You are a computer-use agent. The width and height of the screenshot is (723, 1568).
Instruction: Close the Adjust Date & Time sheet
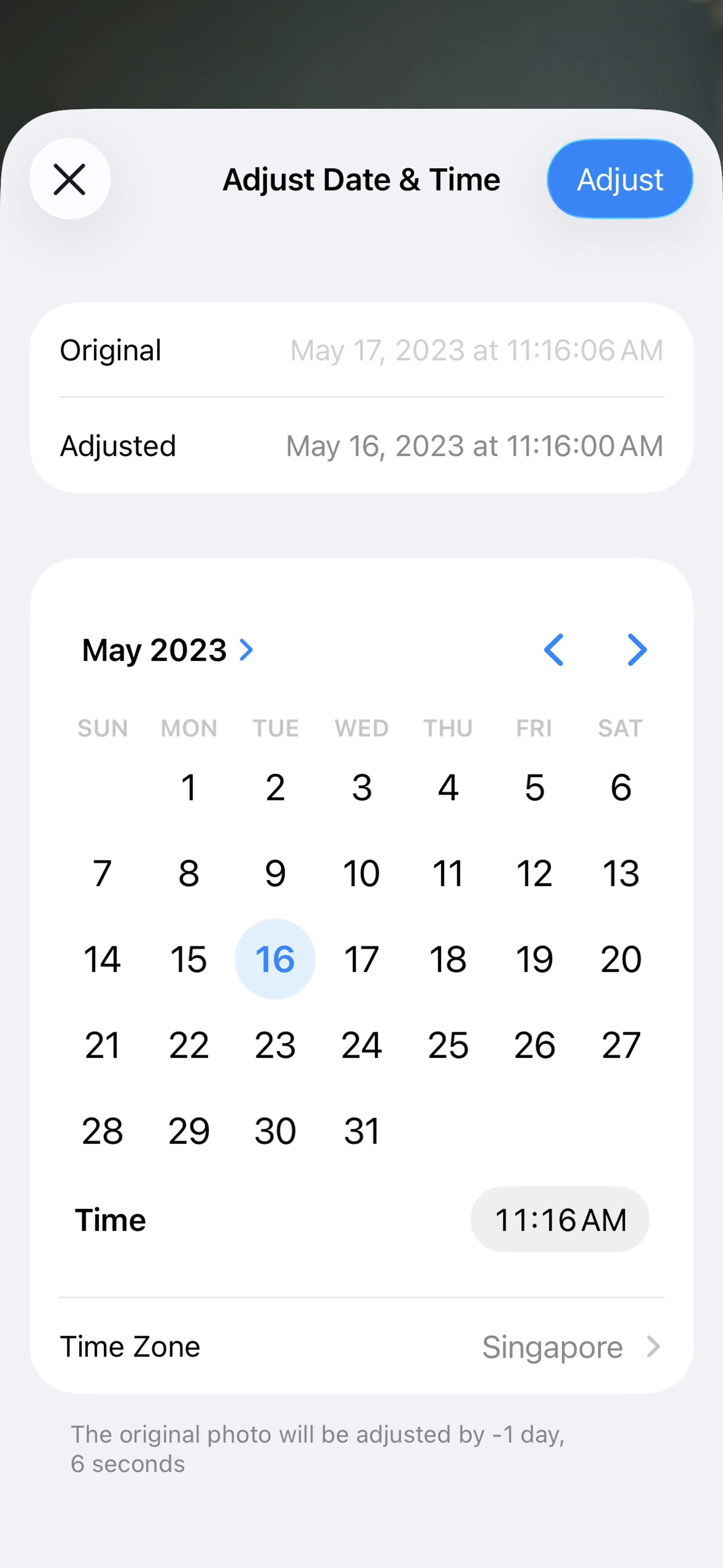coord(70,179)
